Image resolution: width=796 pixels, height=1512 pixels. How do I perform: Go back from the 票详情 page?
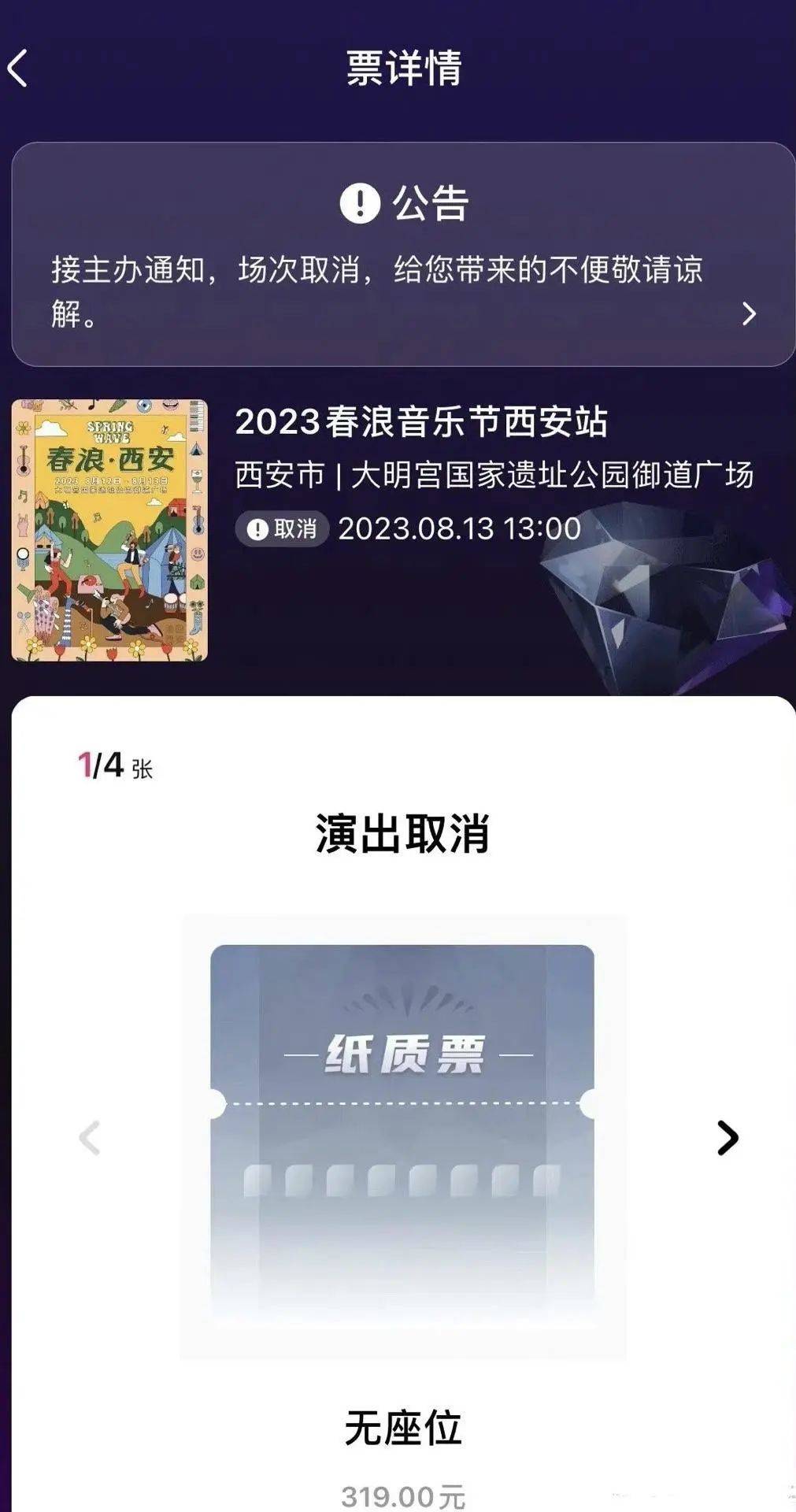click(x=19, y=68)
